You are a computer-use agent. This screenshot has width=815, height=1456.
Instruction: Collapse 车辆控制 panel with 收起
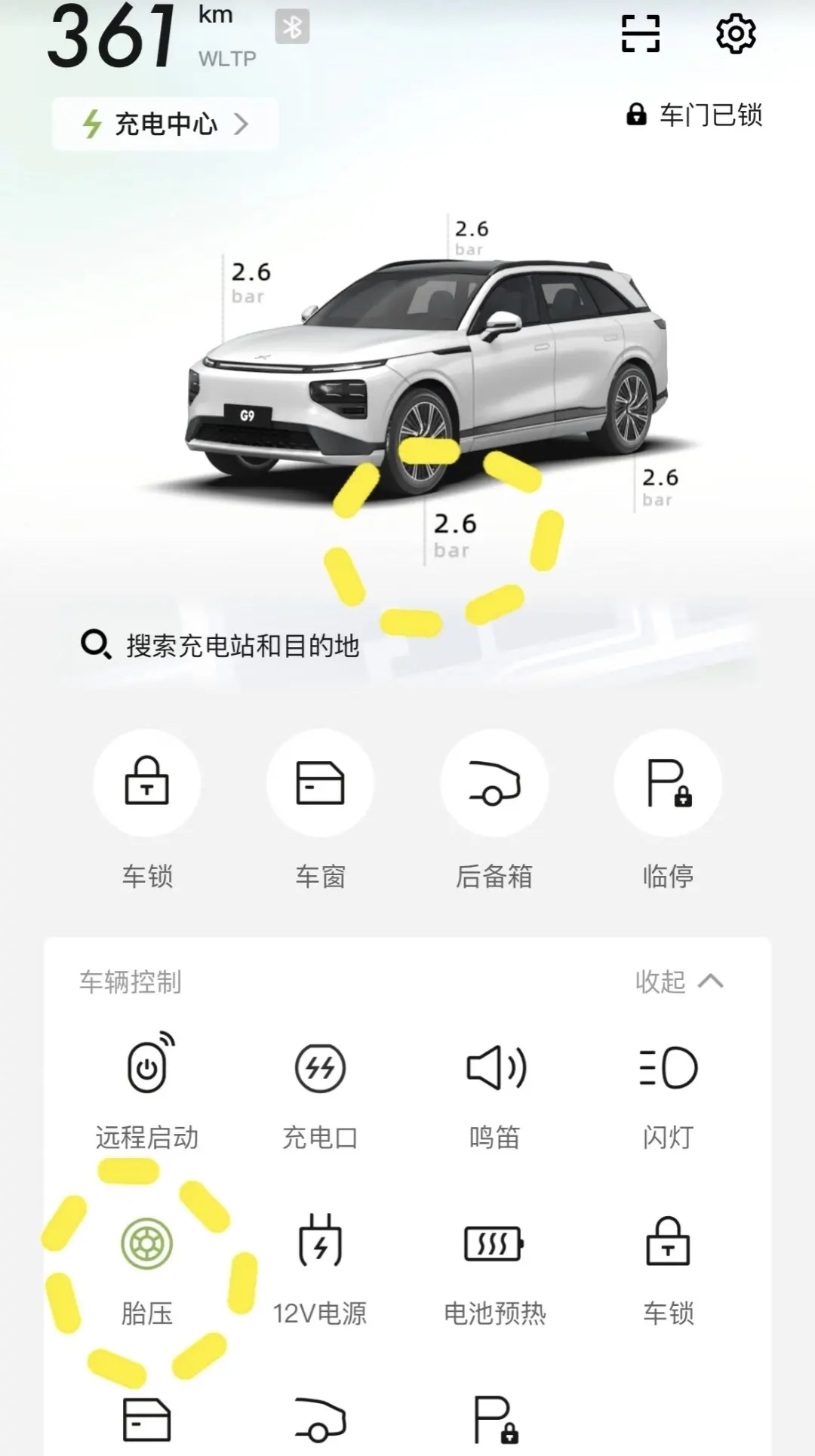pyautogui.click(x=679, y=981)
